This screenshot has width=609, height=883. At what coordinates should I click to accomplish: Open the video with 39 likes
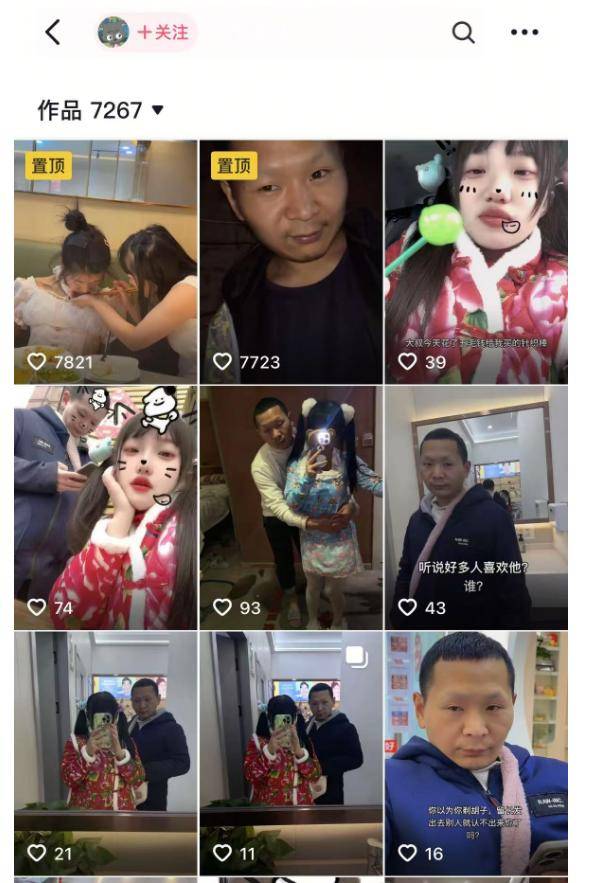(x=476, y=262)
